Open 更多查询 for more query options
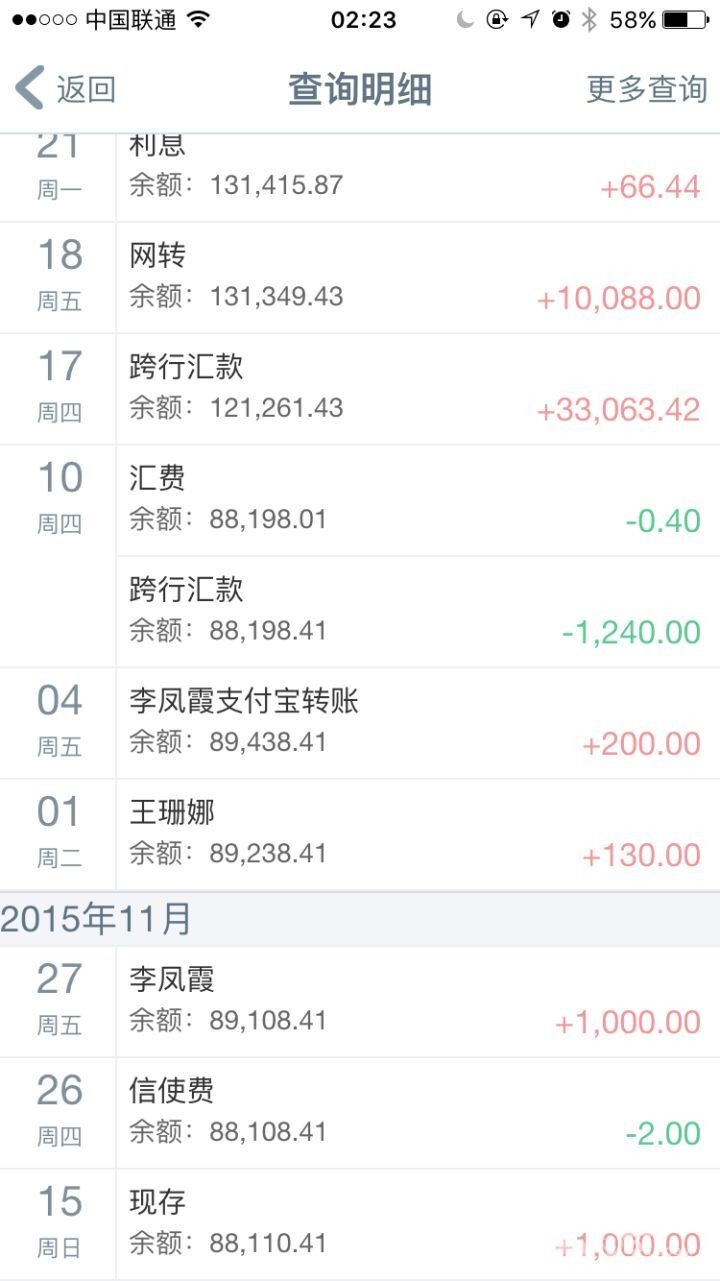Screen dimensions: 720x1281 pyautogui.click(x=646, y=88)
